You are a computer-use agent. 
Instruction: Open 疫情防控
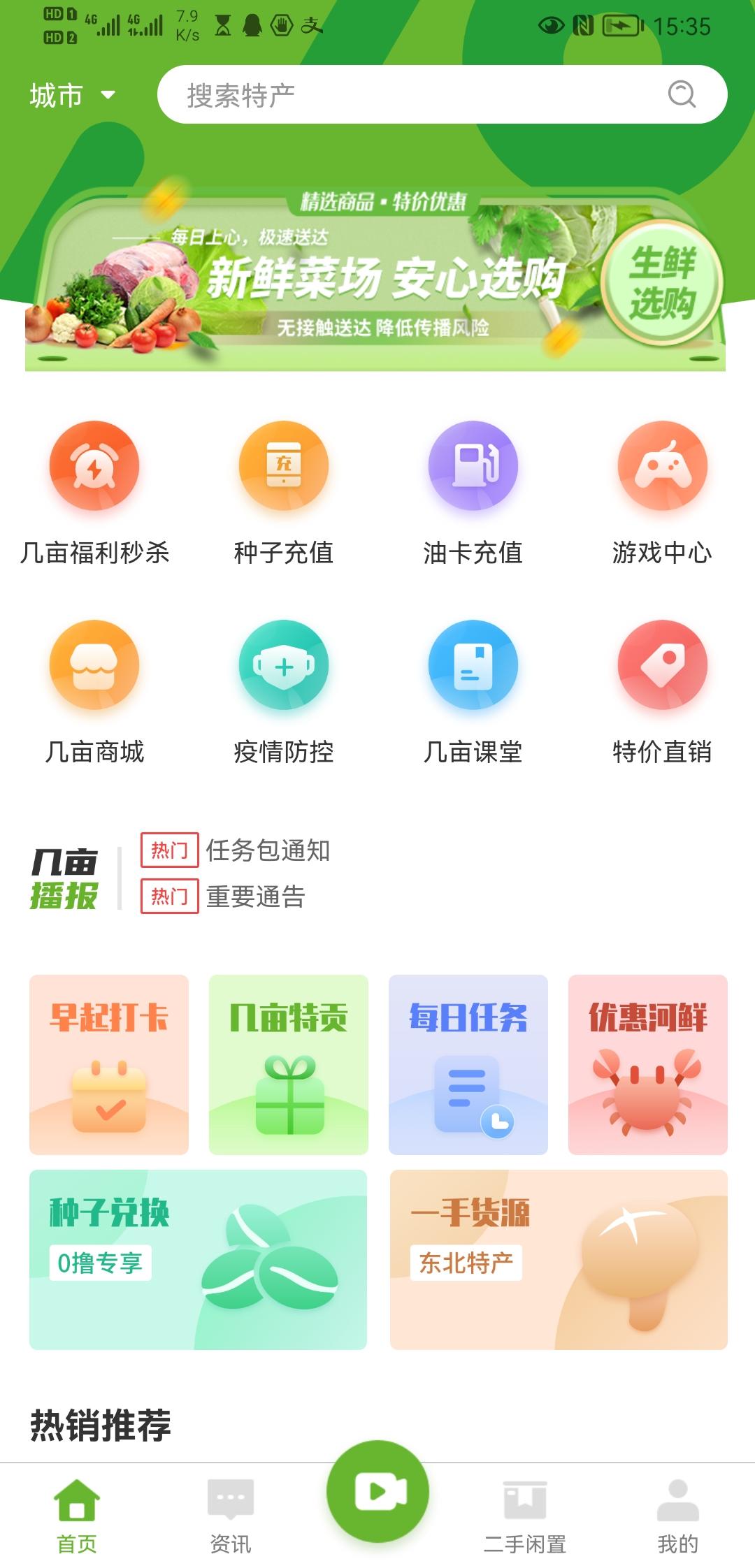284,692
